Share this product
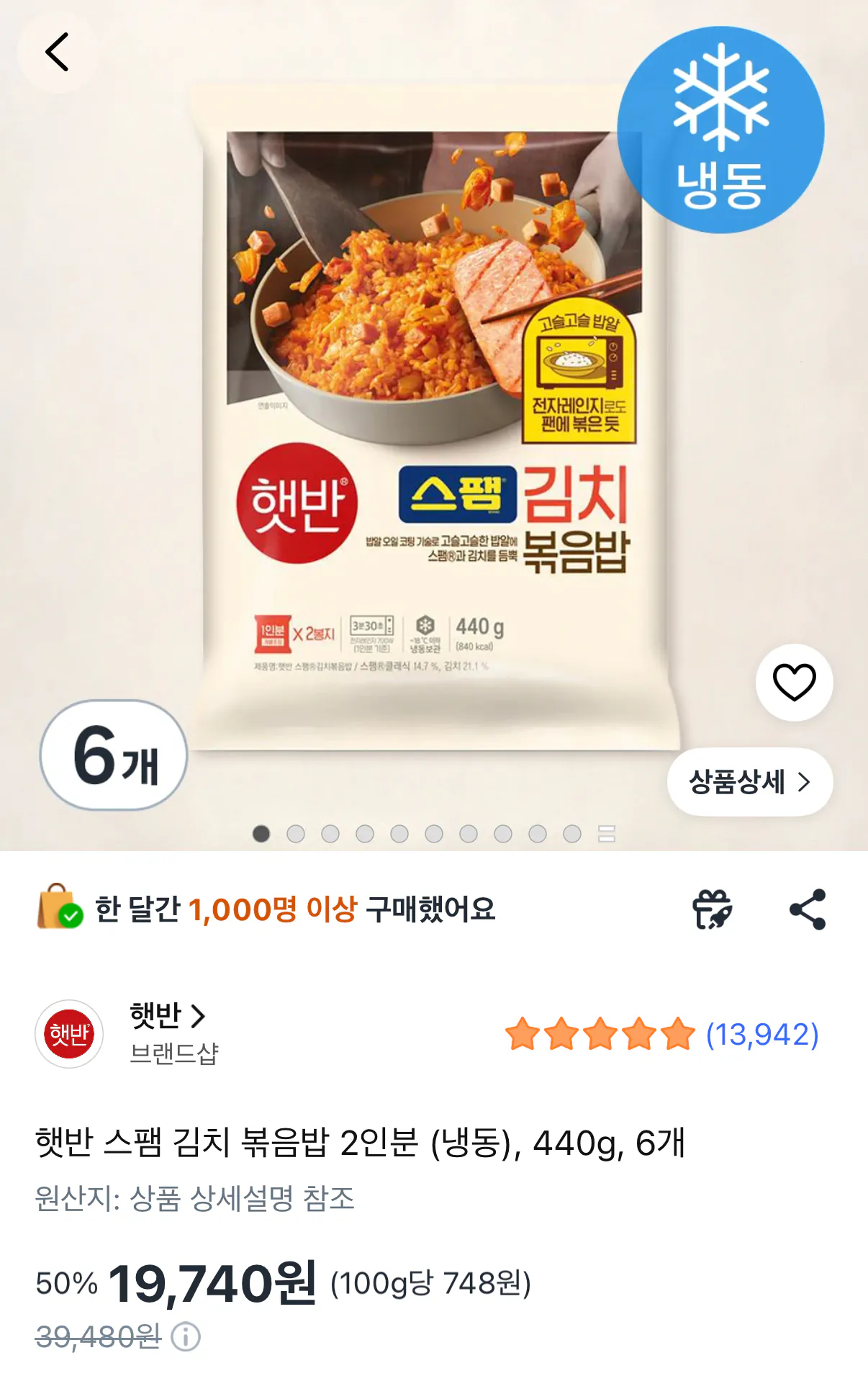 808,909
